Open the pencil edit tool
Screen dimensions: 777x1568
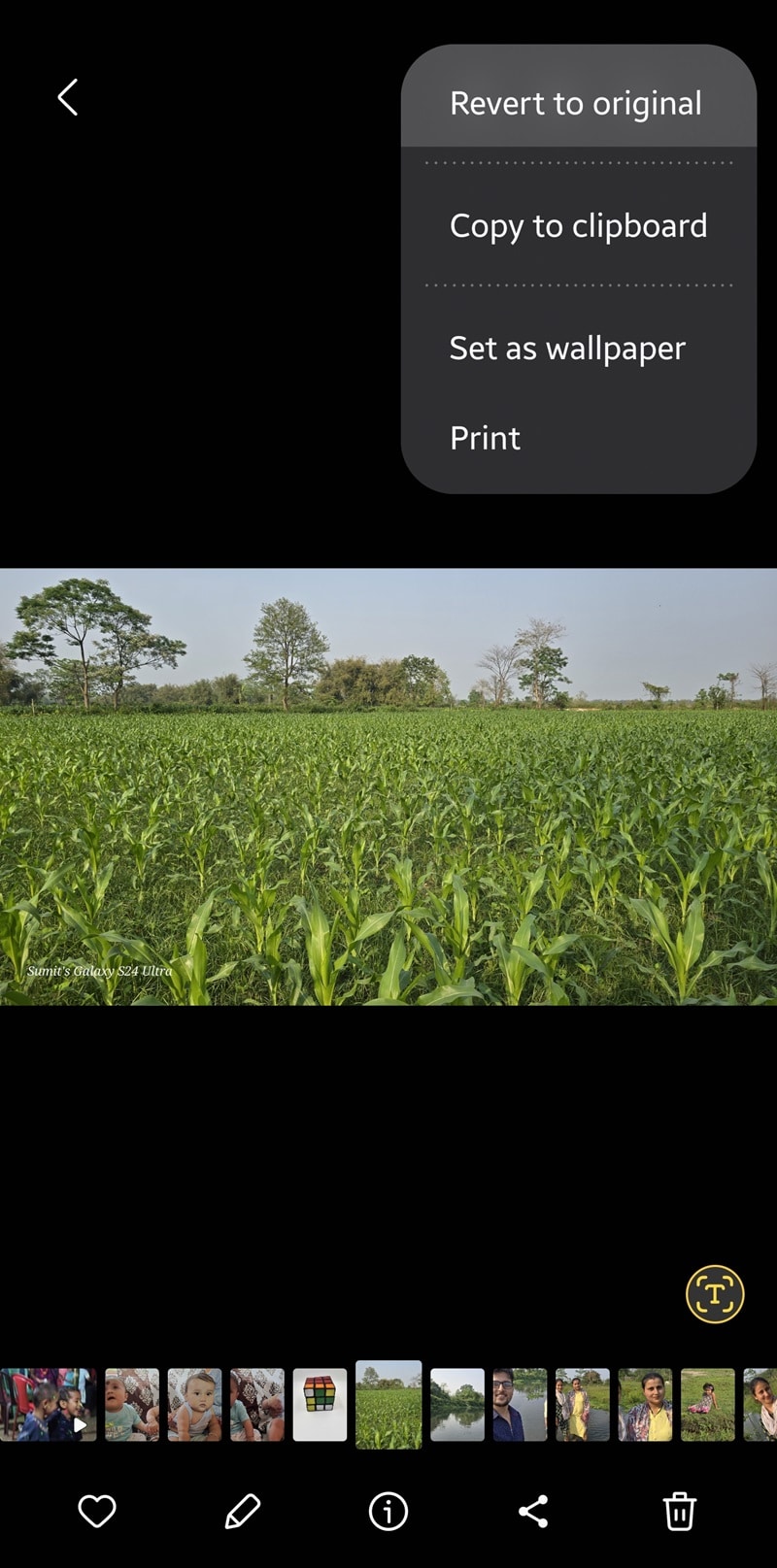[x=242, y=1512]
